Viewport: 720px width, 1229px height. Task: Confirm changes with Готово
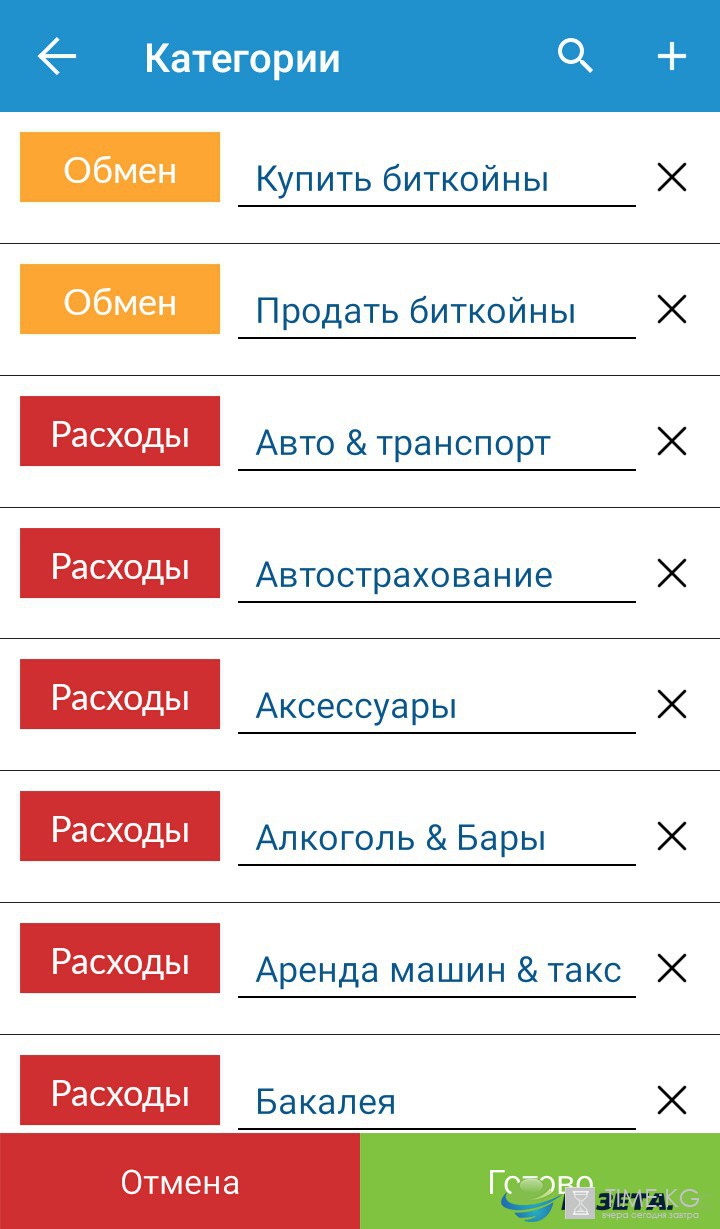[540, 1181]
